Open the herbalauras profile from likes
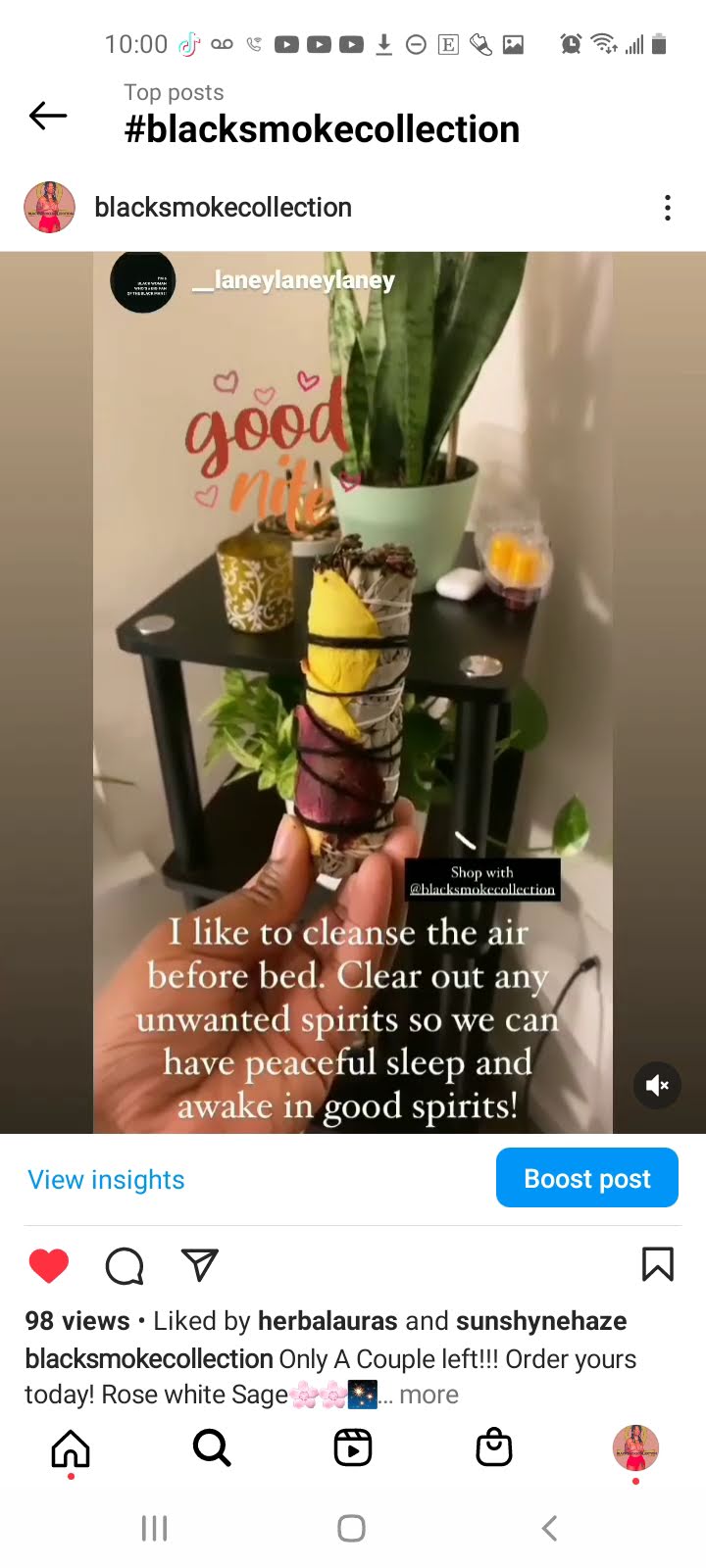This screenshot has height=1568, width=706. 328,1321
